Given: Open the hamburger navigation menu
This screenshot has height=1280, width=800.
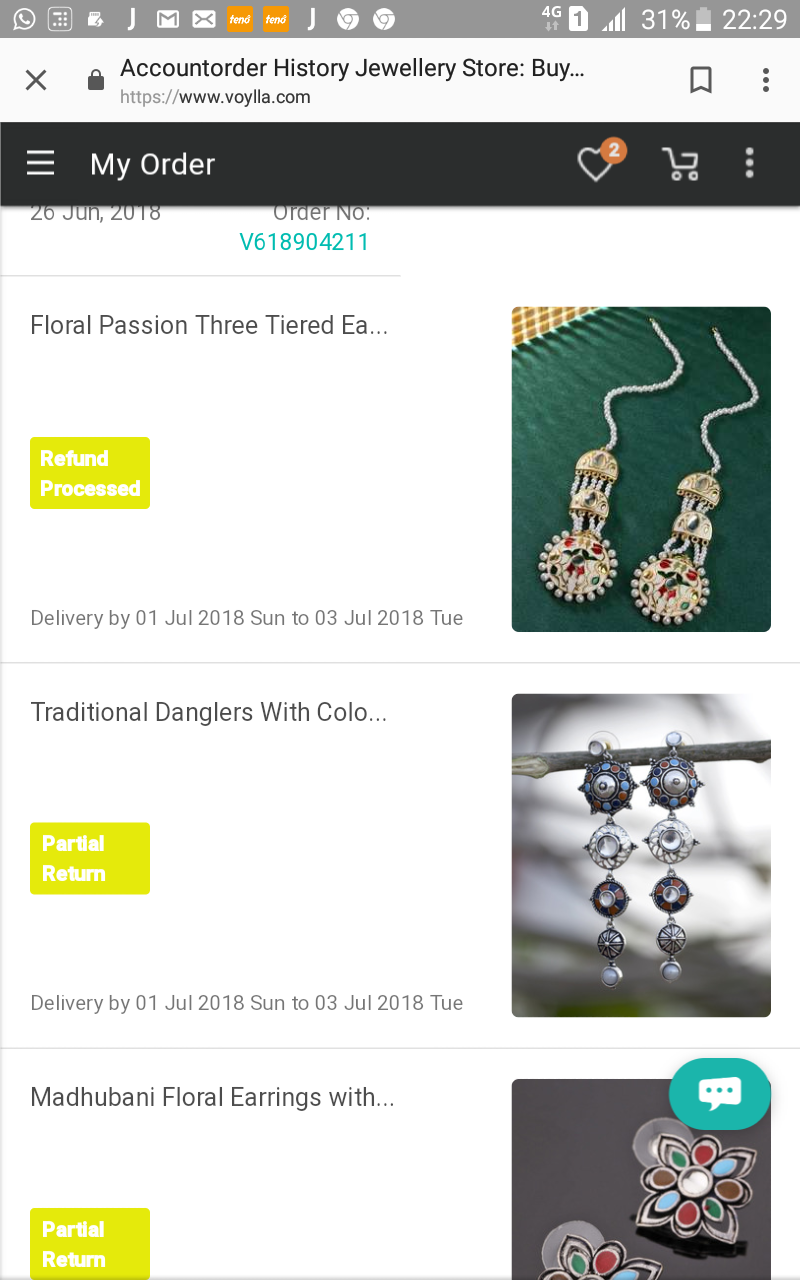Looking at the screenshot, I should pyautogui.click(x=41, y=163).
